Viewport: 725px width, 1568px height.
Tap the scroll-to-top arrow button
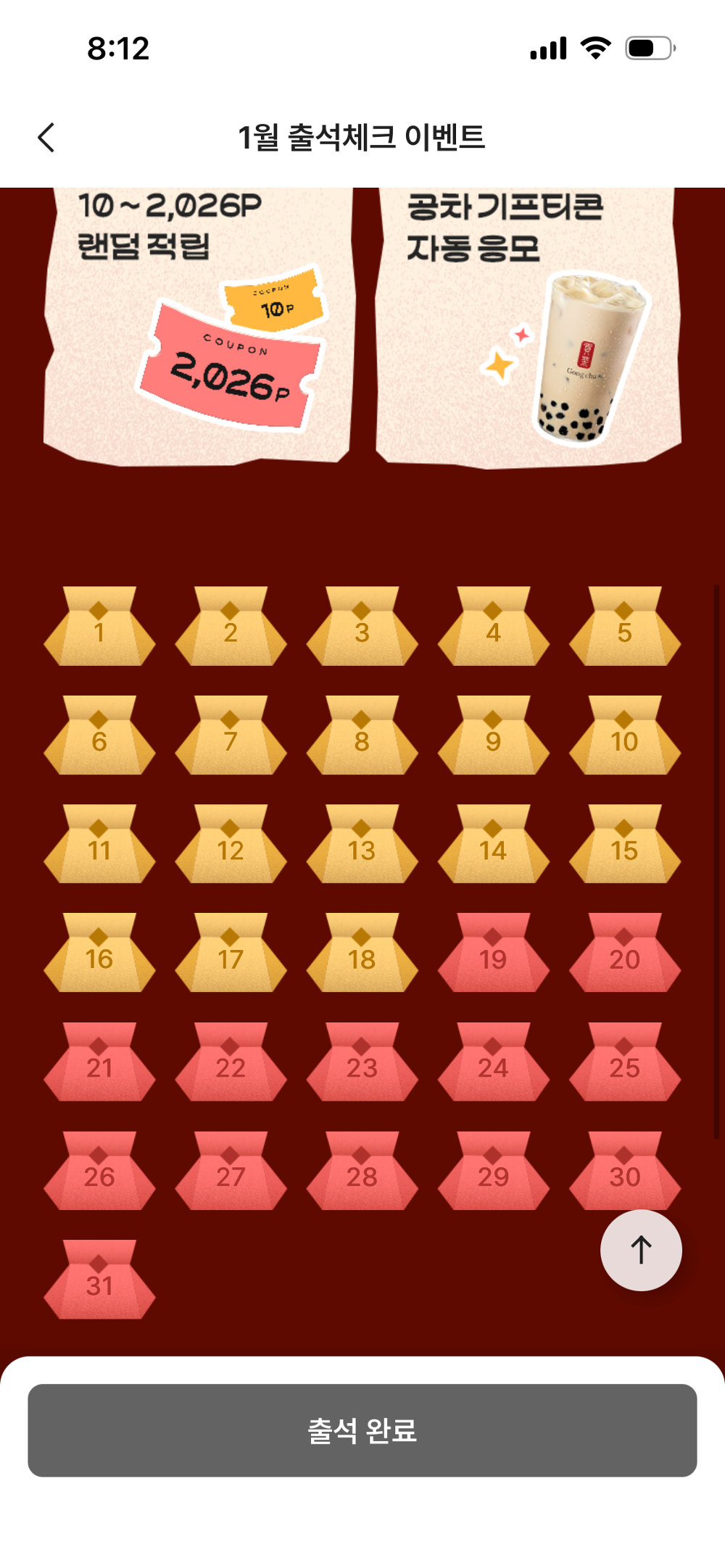coord(641,1250)
